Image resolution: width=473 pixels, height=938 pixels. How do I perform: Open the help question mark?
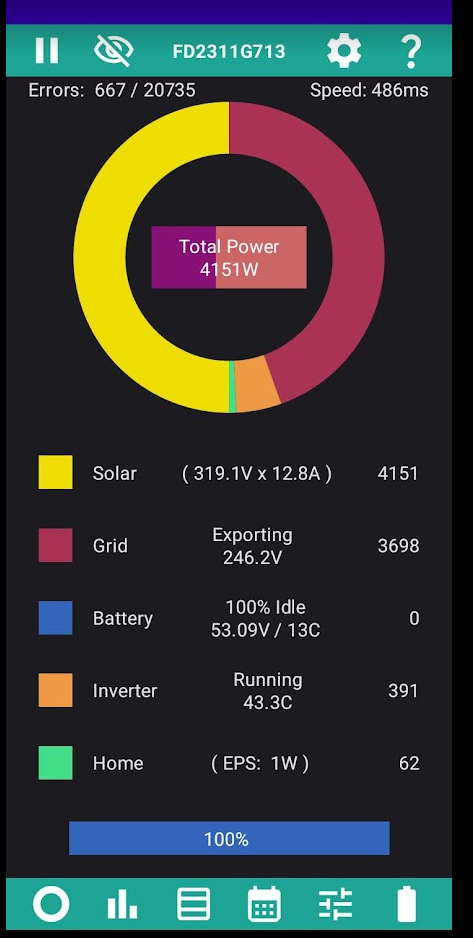(x=411, y=51)
